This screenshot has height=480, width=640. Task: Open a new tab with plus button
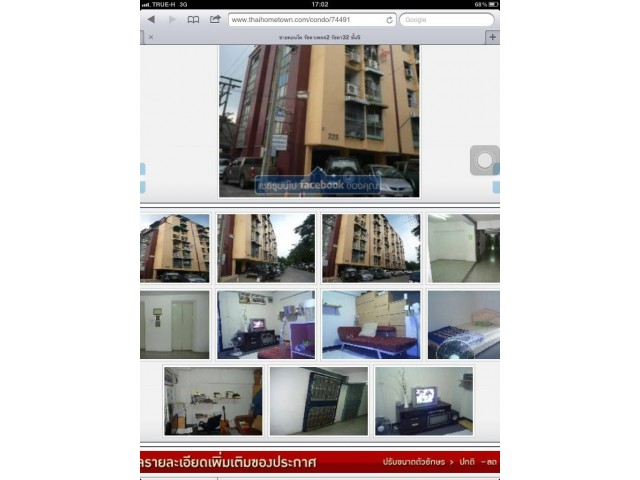click(x=492, y=37)
